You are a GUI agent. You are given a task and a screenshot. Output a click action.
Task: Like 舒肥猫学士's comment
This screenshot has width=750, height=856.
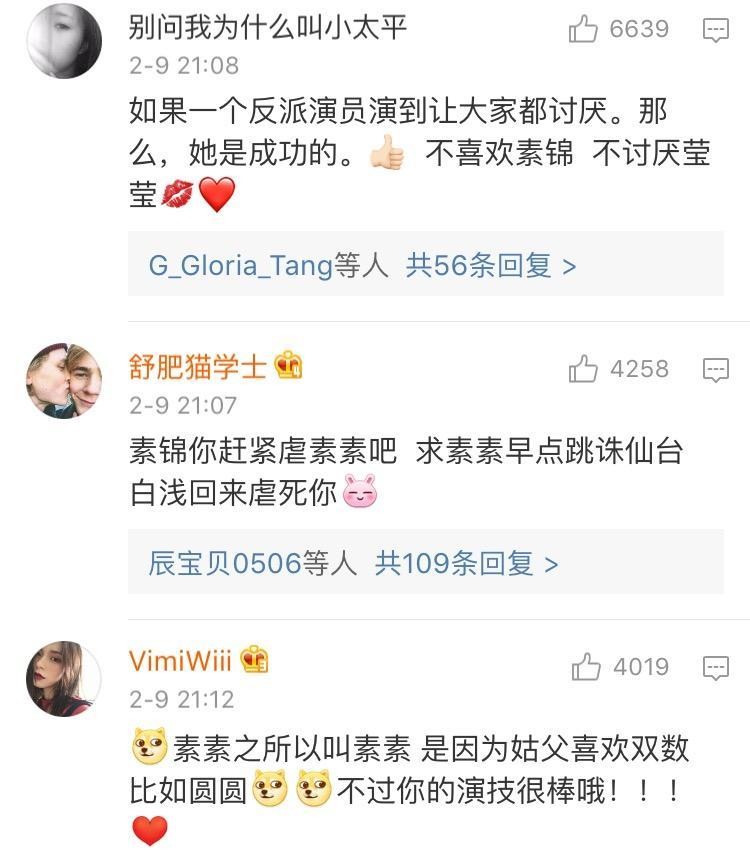pos(583,370)
